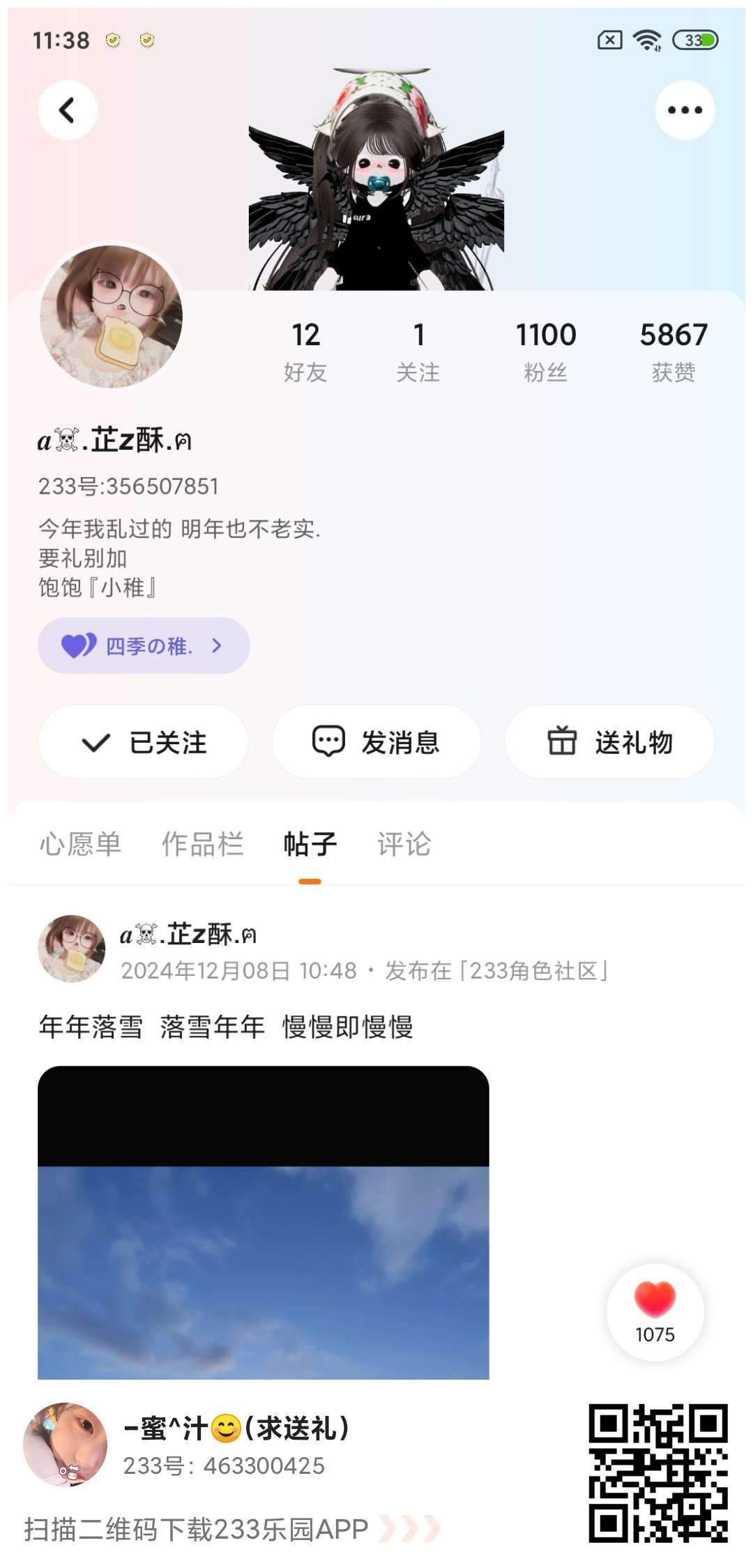Tap 送礼物 to send a gift

tap(609, 742)
